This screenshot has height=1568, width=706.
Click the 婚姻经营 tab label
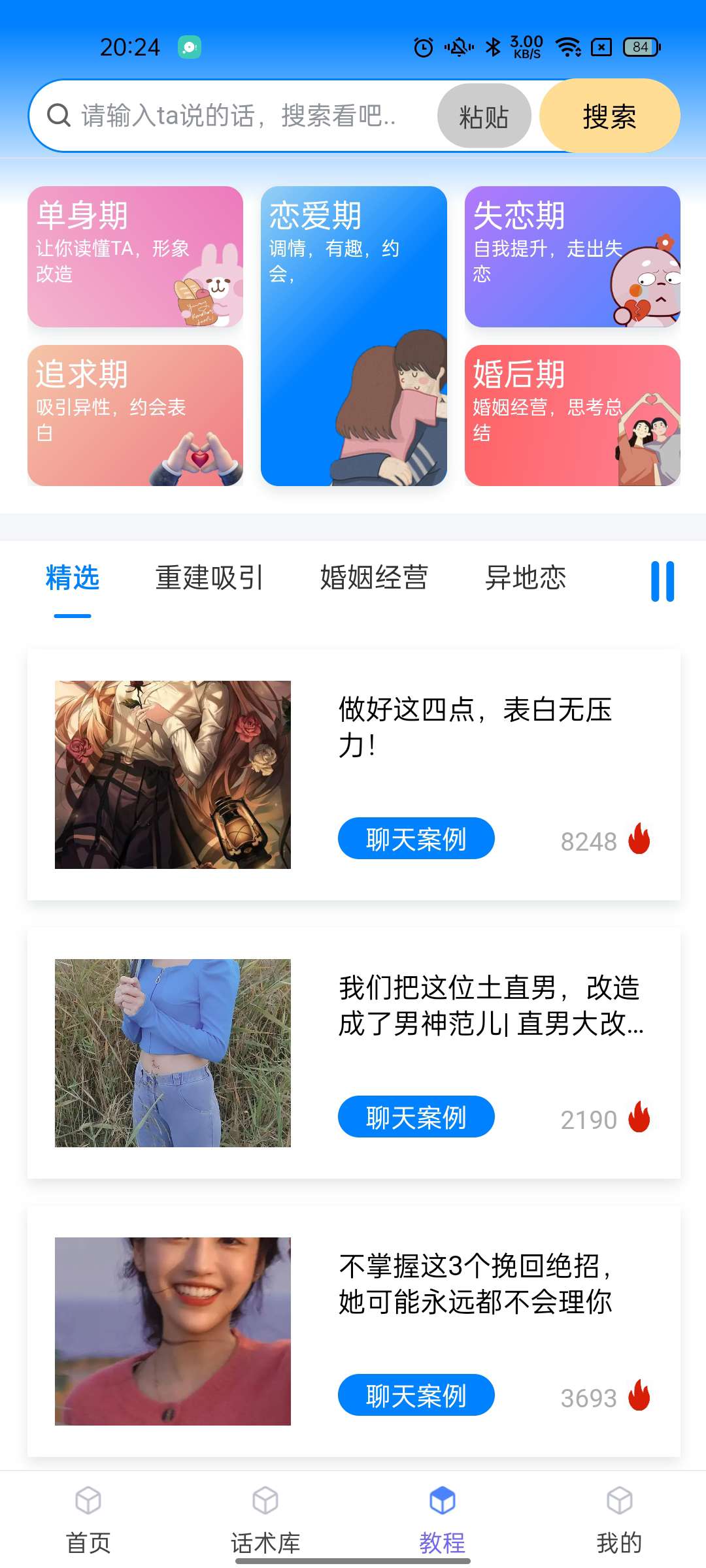pos(375,578)
